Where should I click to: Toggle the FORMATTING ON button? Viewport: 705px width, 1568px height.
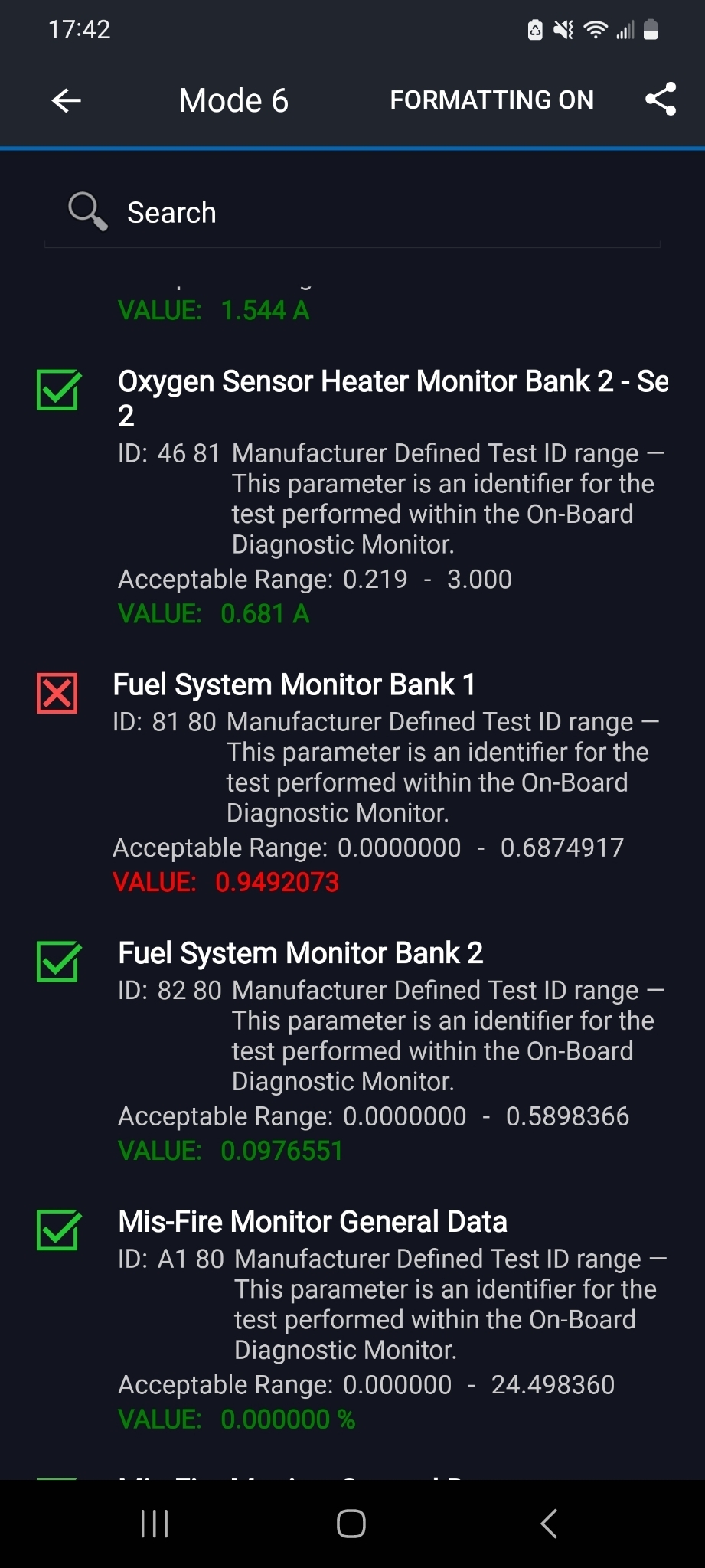(491, 100)
